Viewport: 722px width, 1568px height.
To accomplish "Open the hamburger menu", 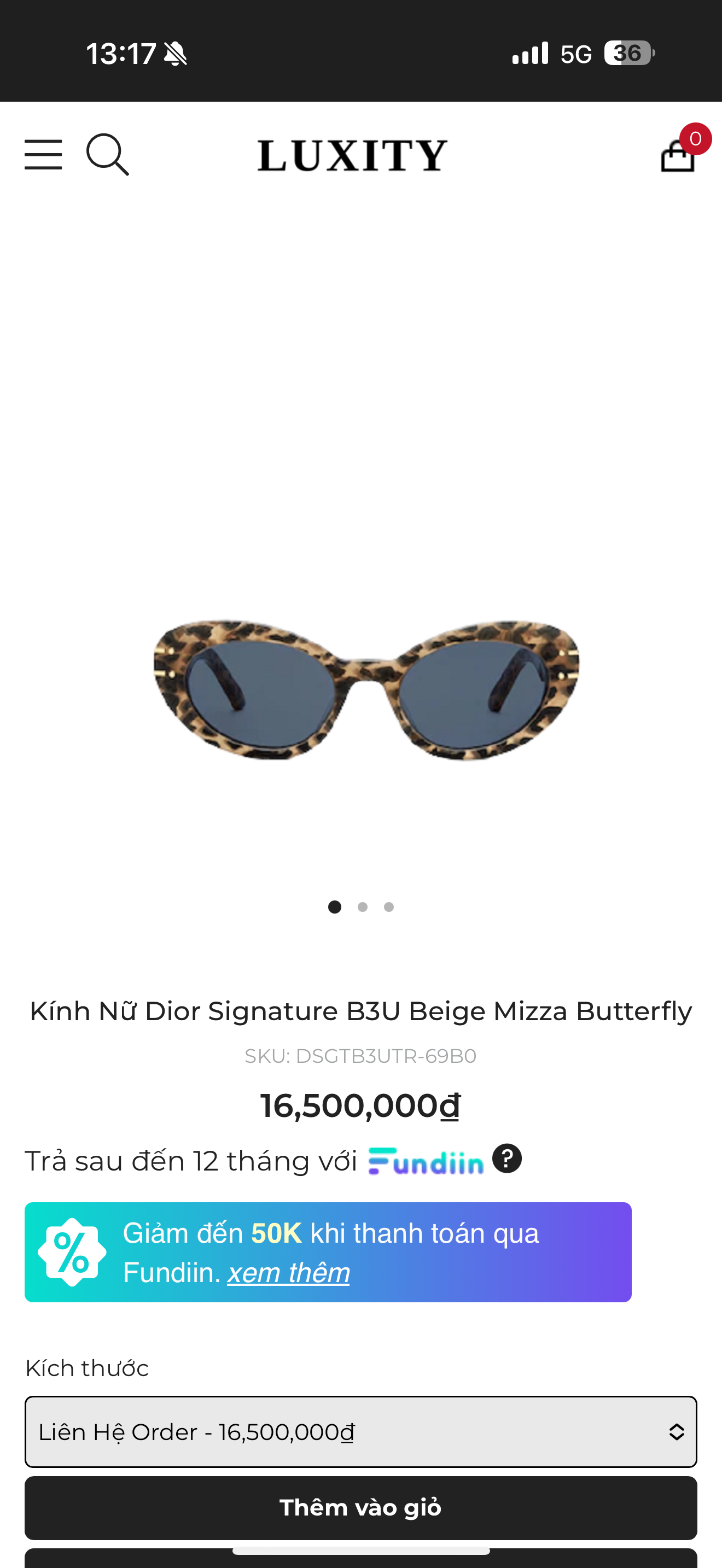I will pos(43,155).
